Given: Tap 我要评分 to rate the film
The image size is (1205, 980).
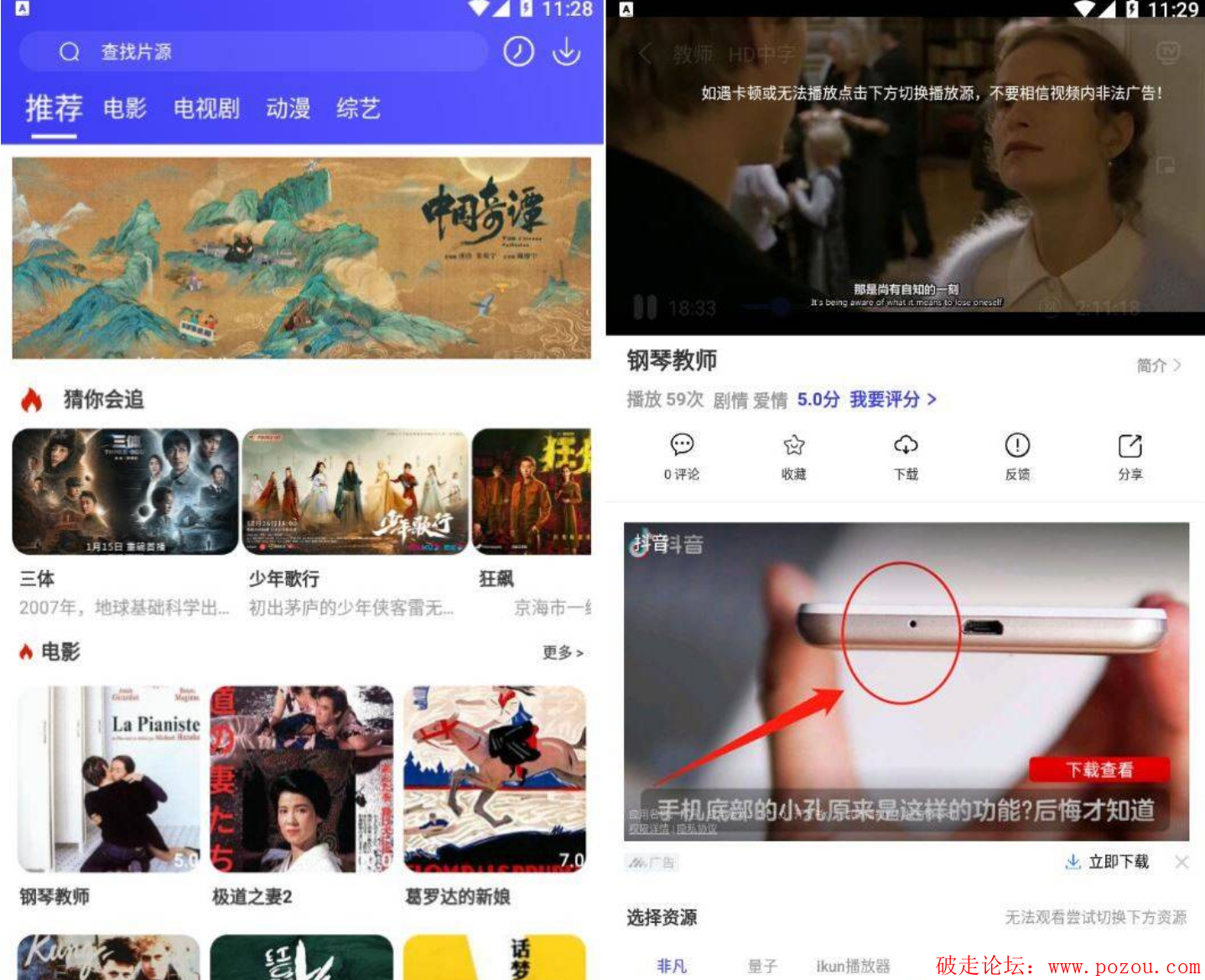Looking at the screenshot, I should pyautogui.click(x=892, y=400).
